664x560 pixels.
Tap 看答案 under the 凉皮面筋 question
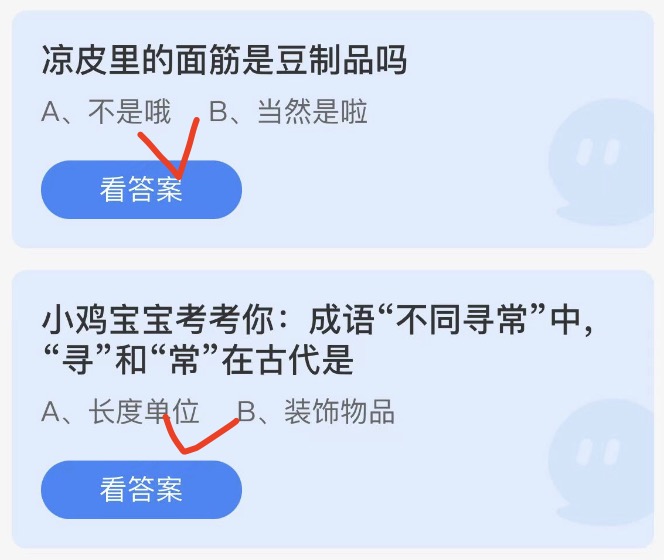(x=141, y=190)
